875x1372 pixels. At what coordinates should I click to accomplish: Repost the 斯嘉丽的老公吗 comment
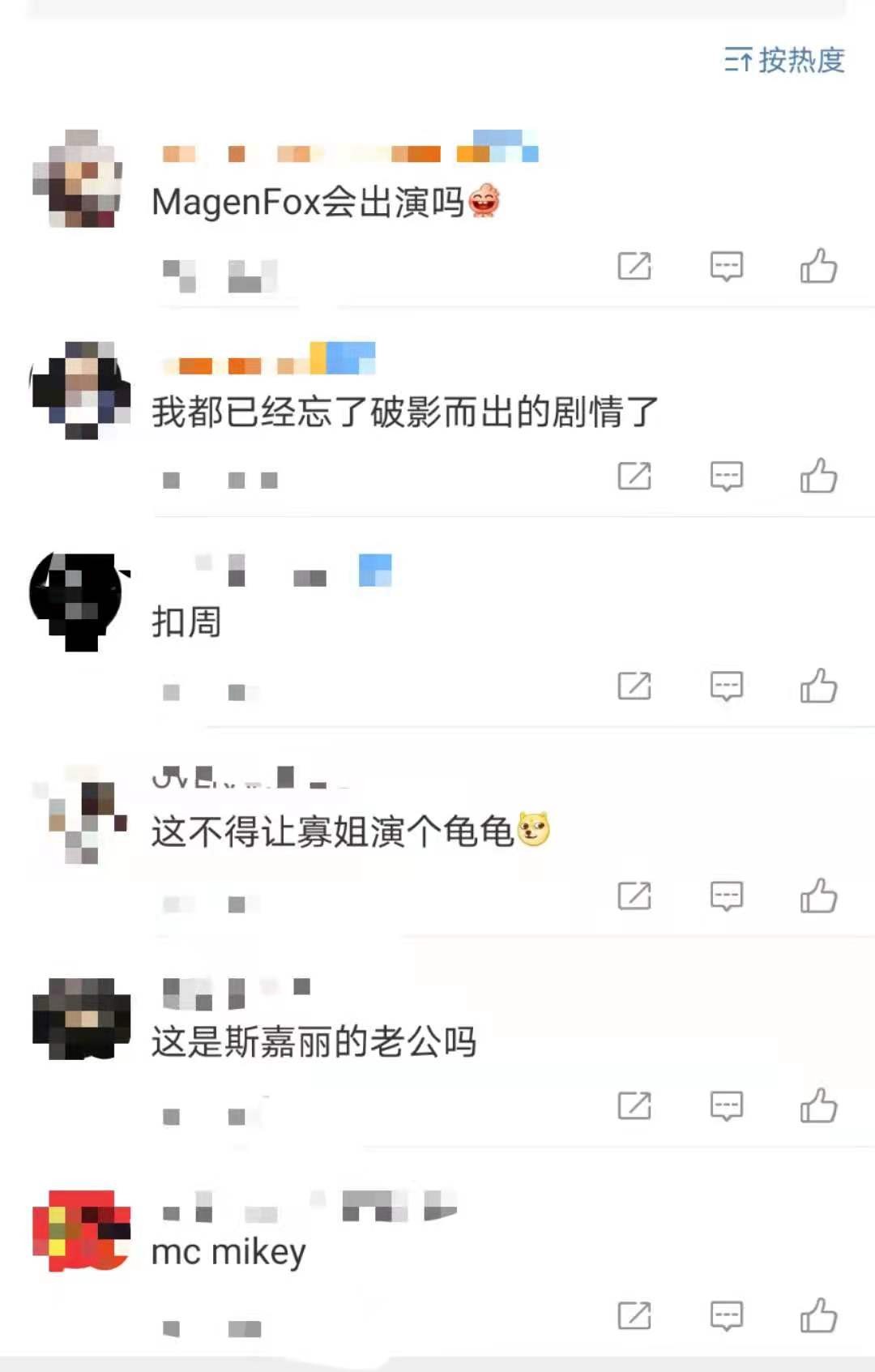634,1105
